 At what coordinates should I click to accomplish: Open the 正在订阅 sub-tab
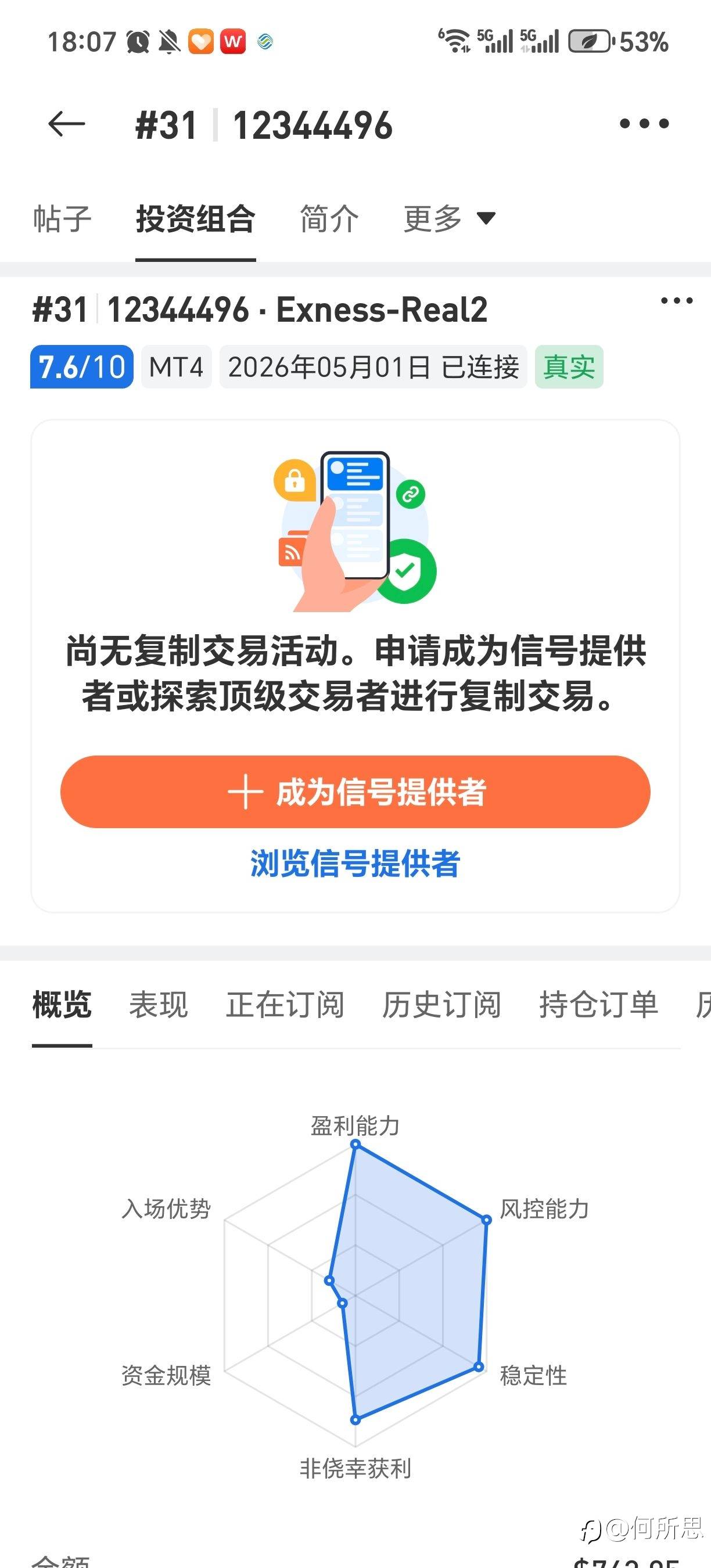[285, 1004]
